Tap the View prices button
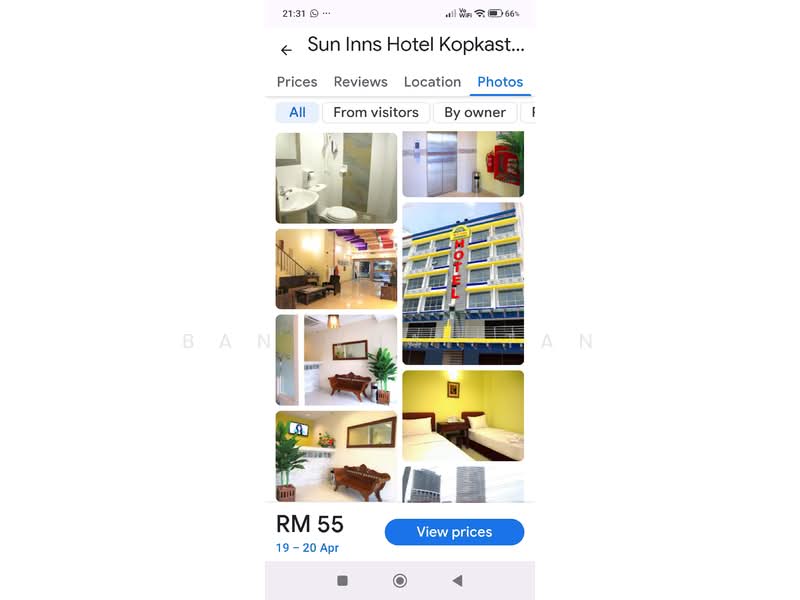800x600 pixels. point(454,532)
